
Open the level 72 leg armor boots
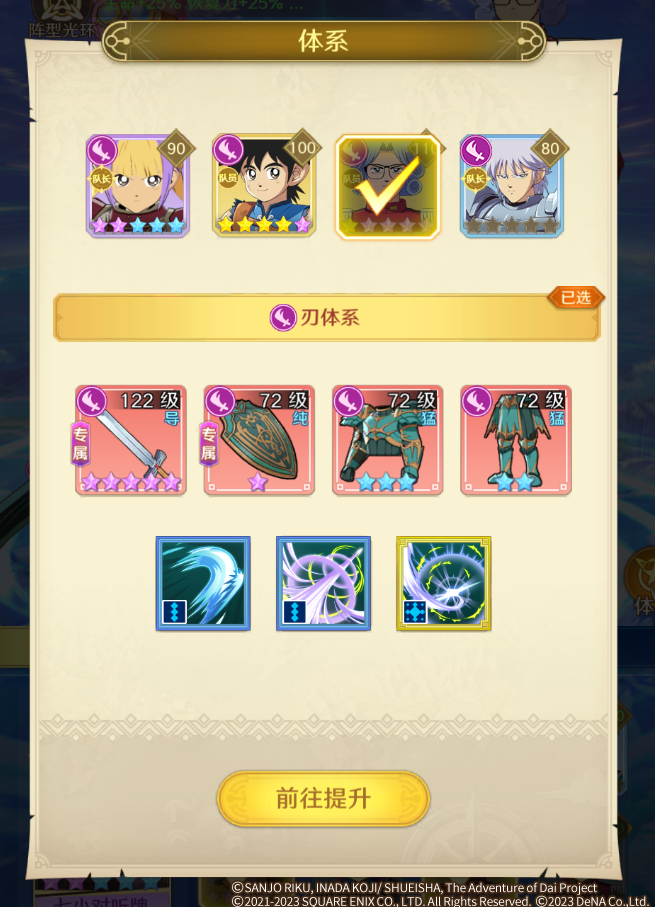point(516,440)
